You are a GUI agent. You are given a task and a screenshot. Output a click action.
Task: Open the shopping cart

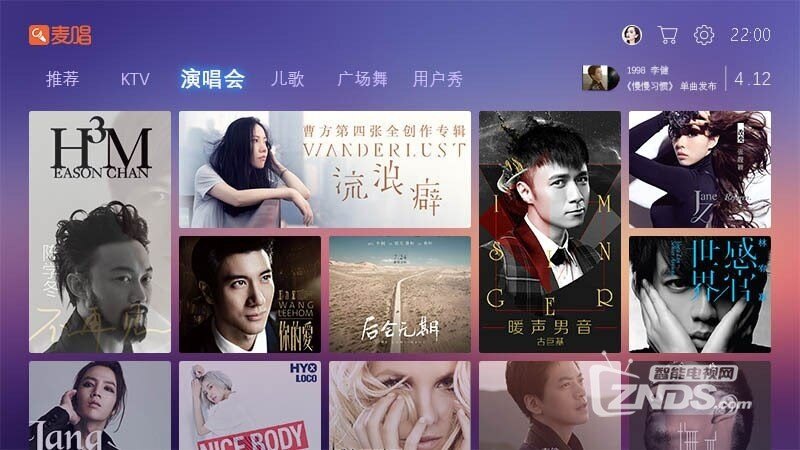(667, 35)
